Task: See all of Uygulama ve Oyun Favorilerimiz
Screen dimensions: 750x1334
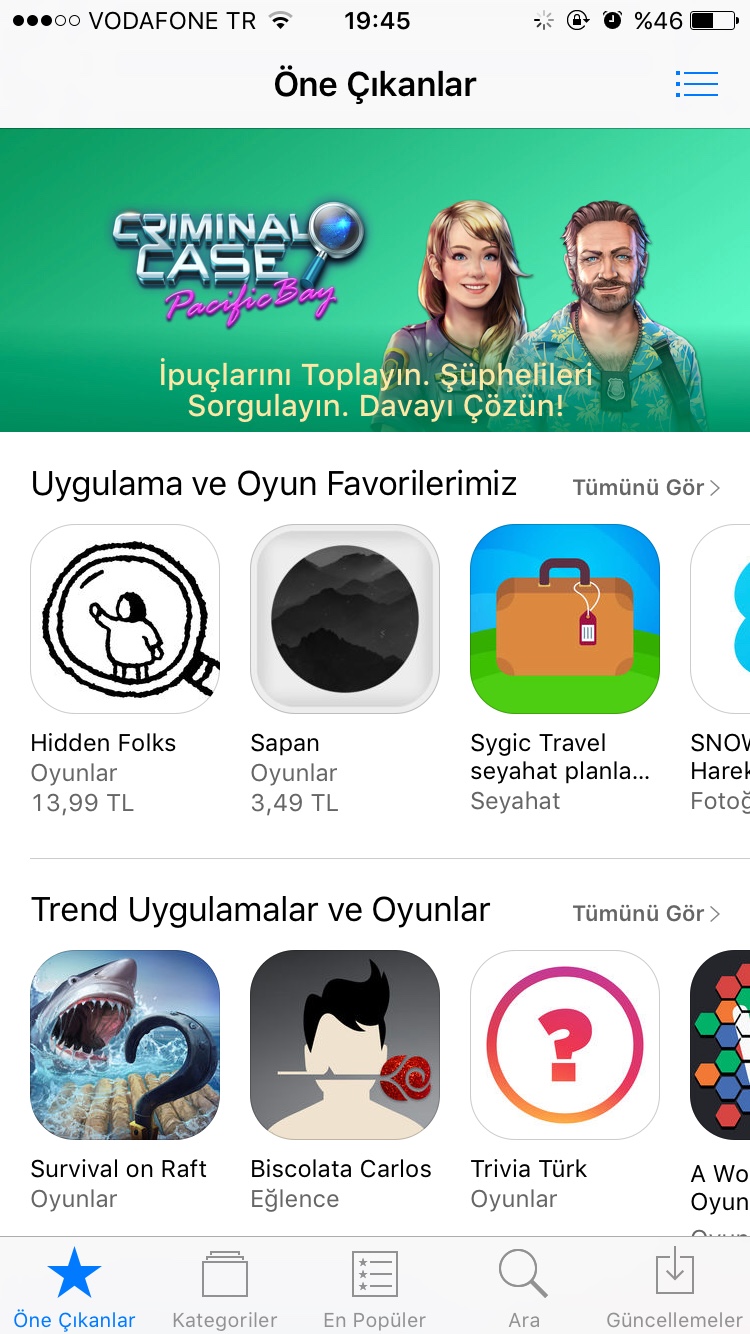Action: pos(645,488)
